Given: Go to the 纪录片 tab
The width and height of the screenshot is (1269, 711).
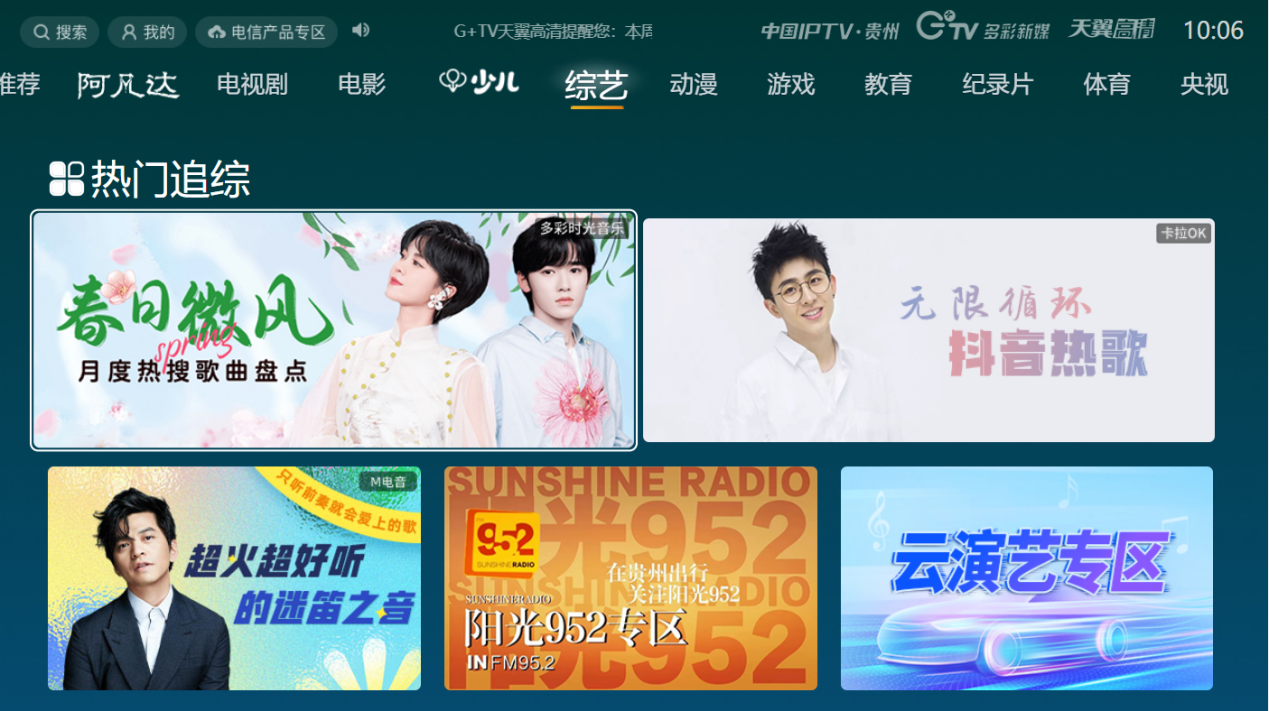Looking at the screenshot, I should point(997,85).
